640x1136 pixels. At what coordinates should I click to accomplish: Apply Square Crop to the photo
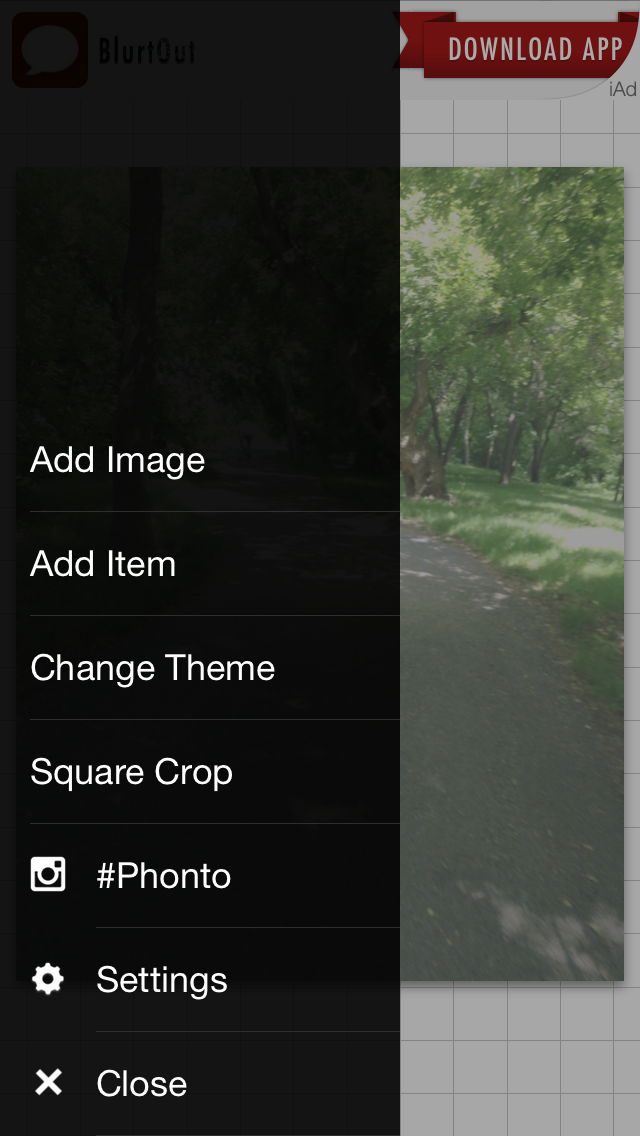132,772
